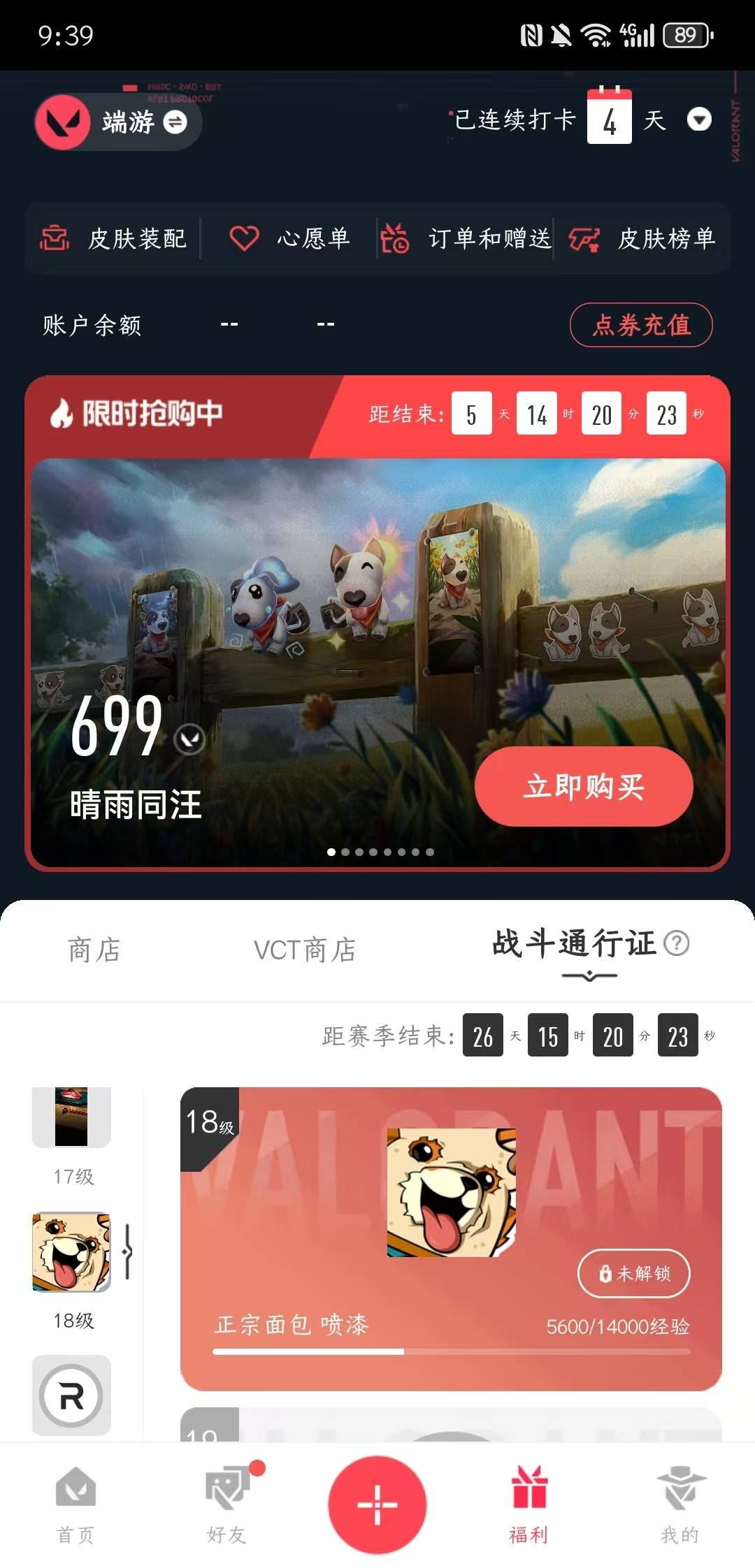Open the 心愿单 wishlist
This screenshot has width=755, height=1568.
tap(290, 238)
